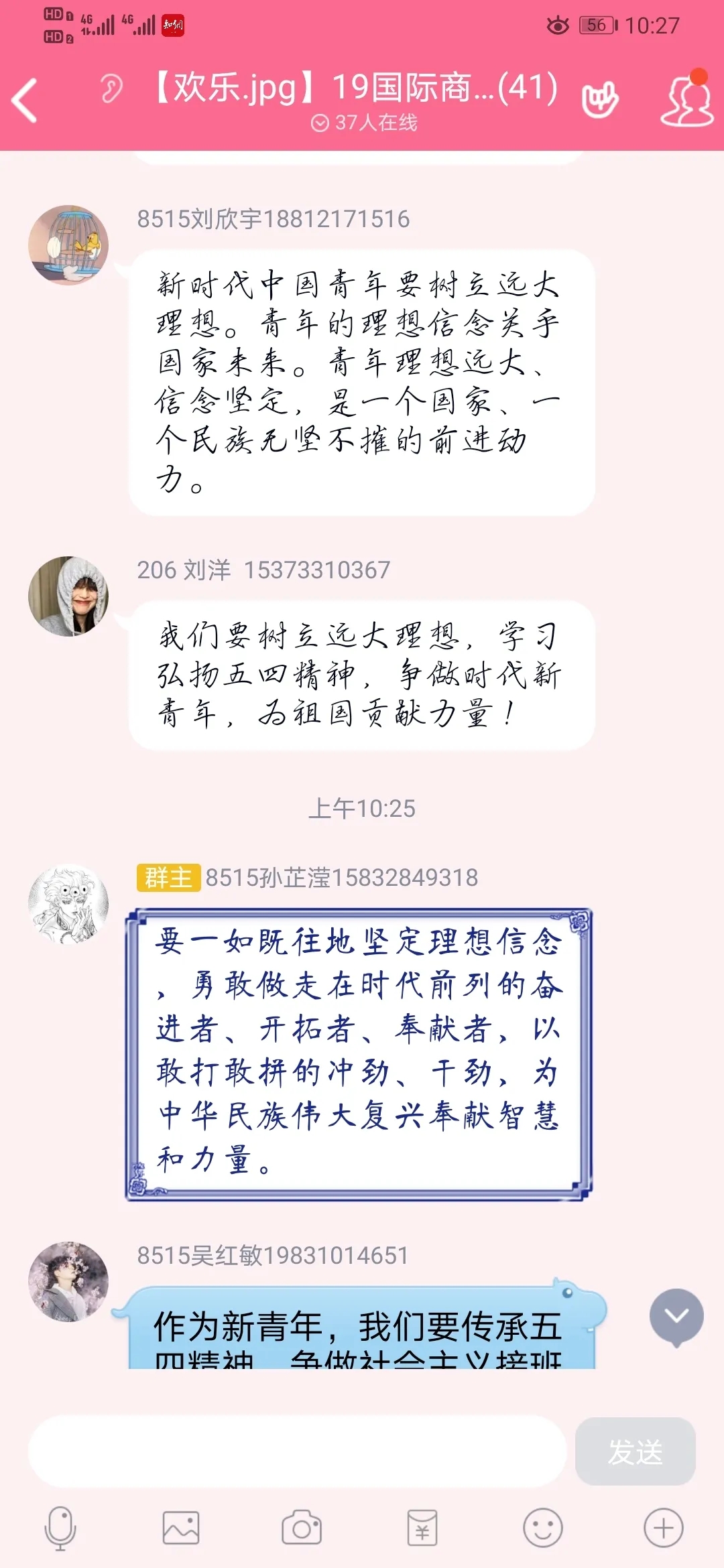This screenshot has height=1568, width=724.
Task: Focus the message input field
Action: (x=296, y=1451)
